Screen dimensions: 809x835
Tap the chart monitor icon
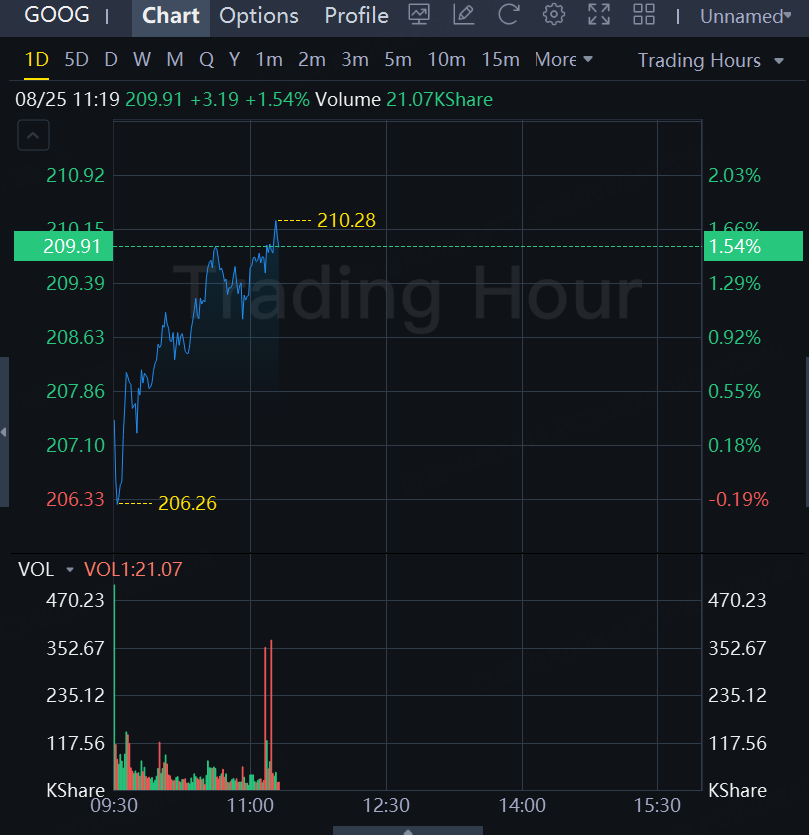(x=419, y=14)
